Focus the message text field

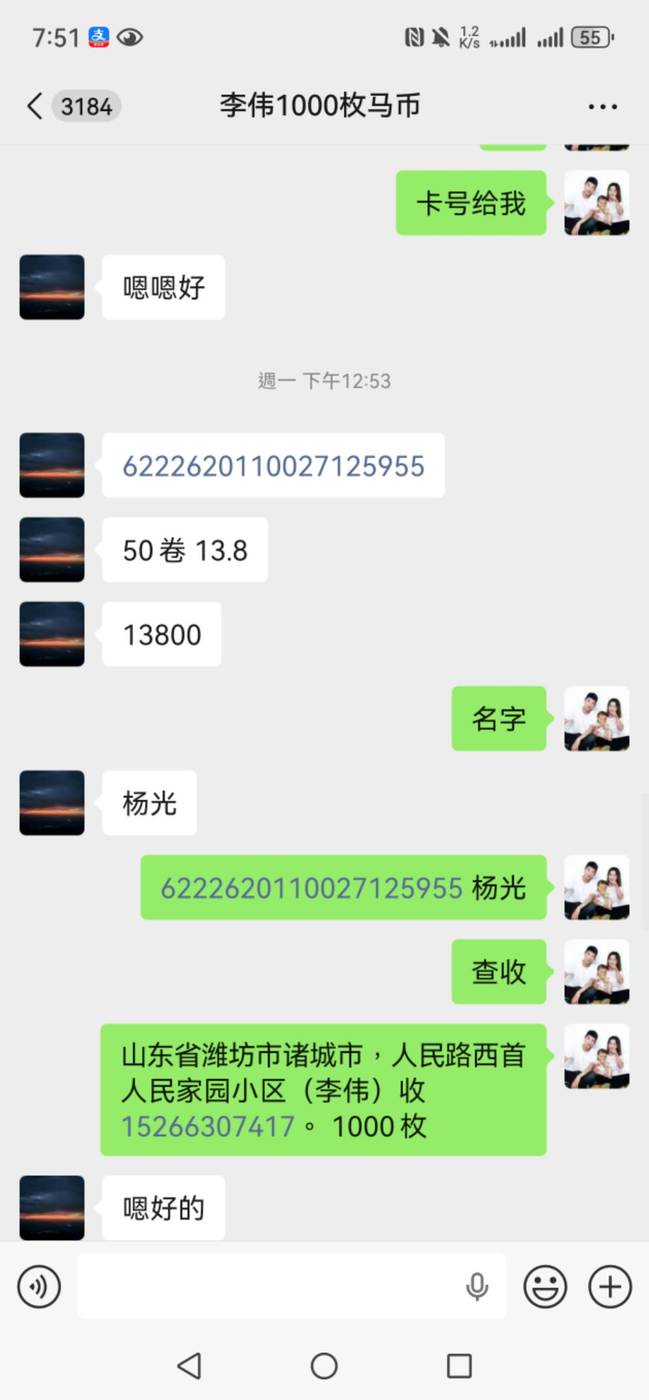pos(270,1286)
